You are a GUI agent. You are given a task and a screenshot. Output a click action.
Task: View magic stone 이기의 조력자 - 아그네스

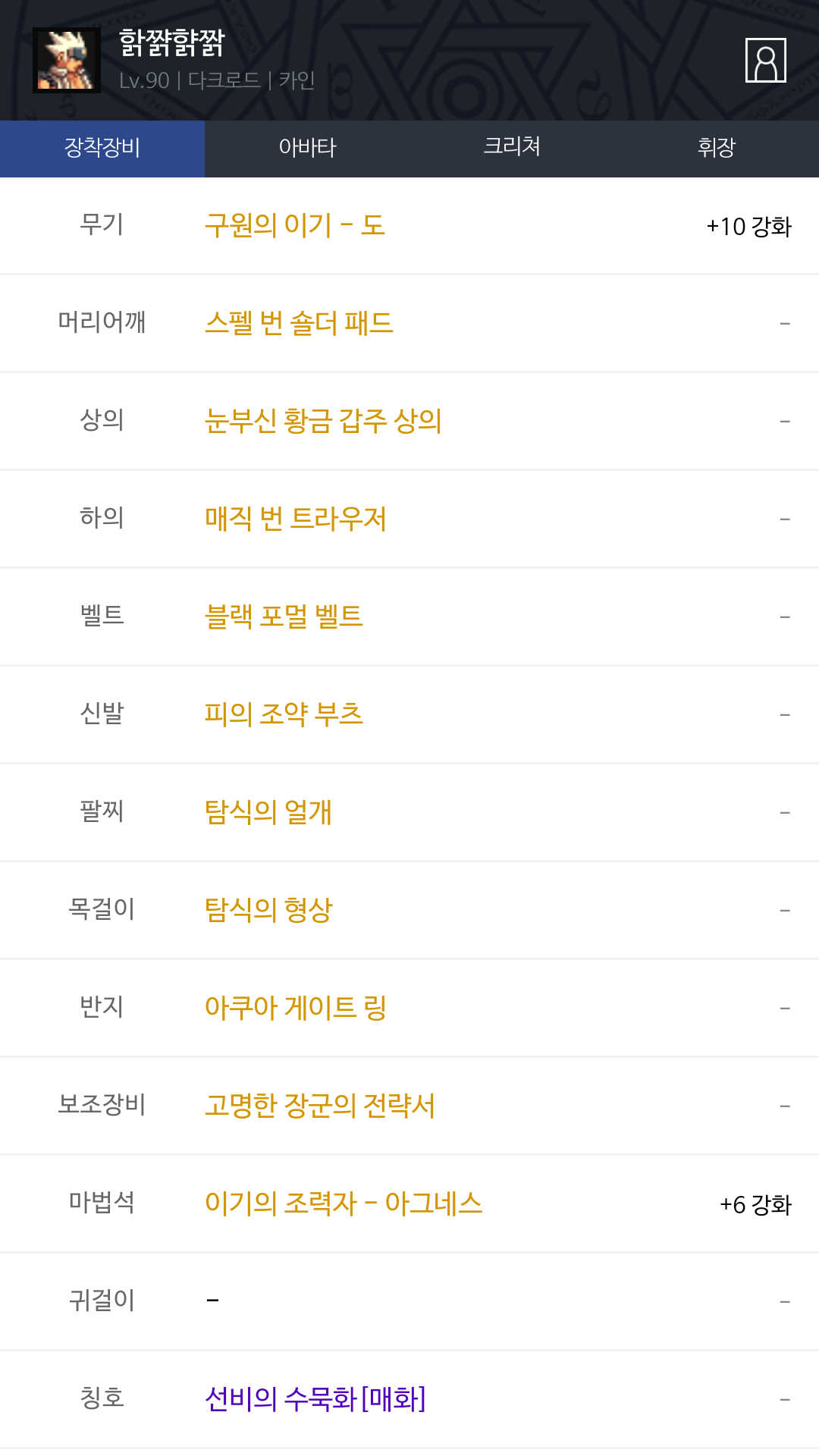point(344,1203)
